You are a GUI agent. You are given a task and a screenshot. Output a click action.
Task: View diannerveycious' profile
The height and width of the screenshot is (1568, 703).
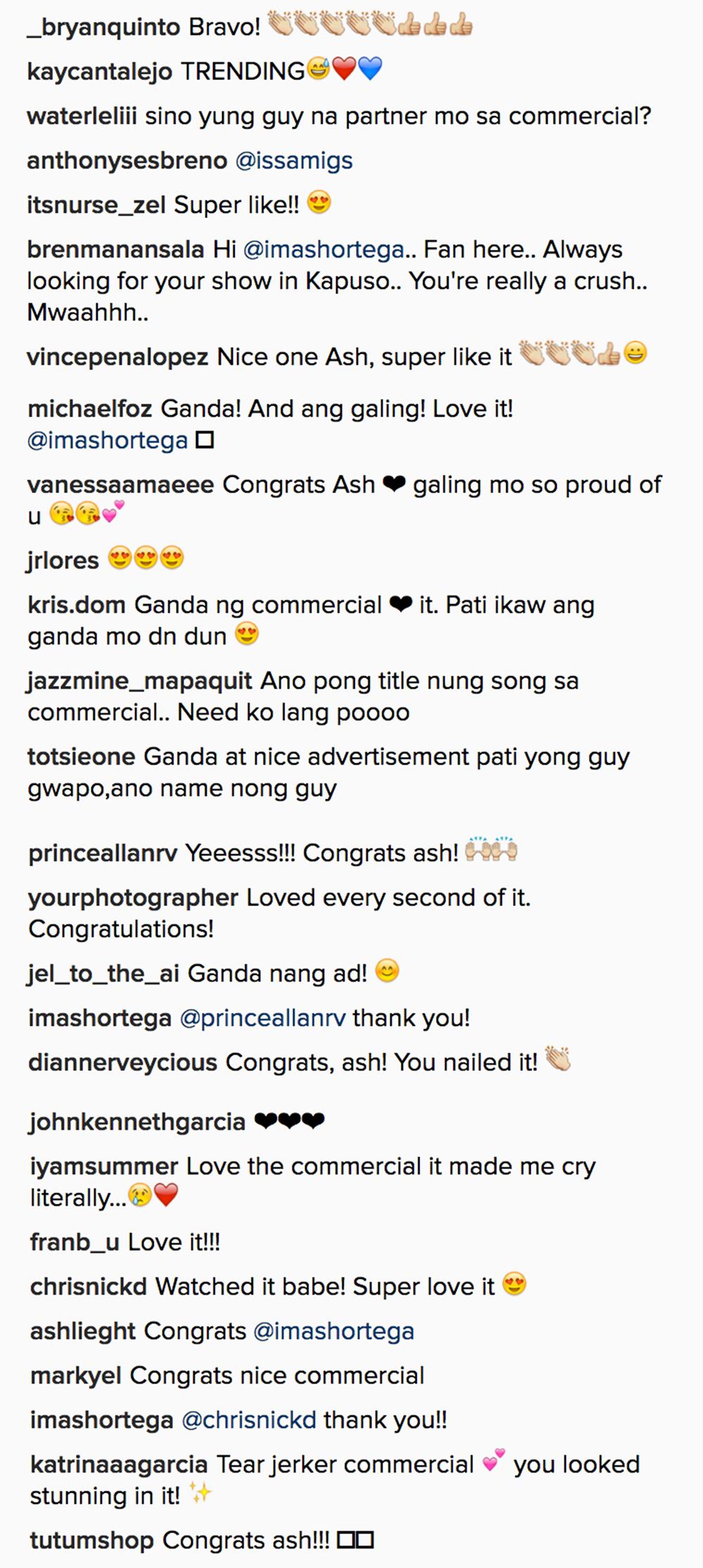122,1062
